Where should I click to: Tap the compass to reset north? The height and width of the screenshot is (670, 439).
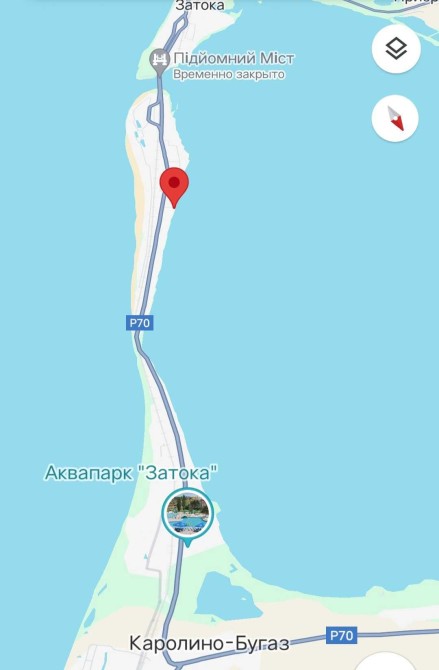(395, 118)
